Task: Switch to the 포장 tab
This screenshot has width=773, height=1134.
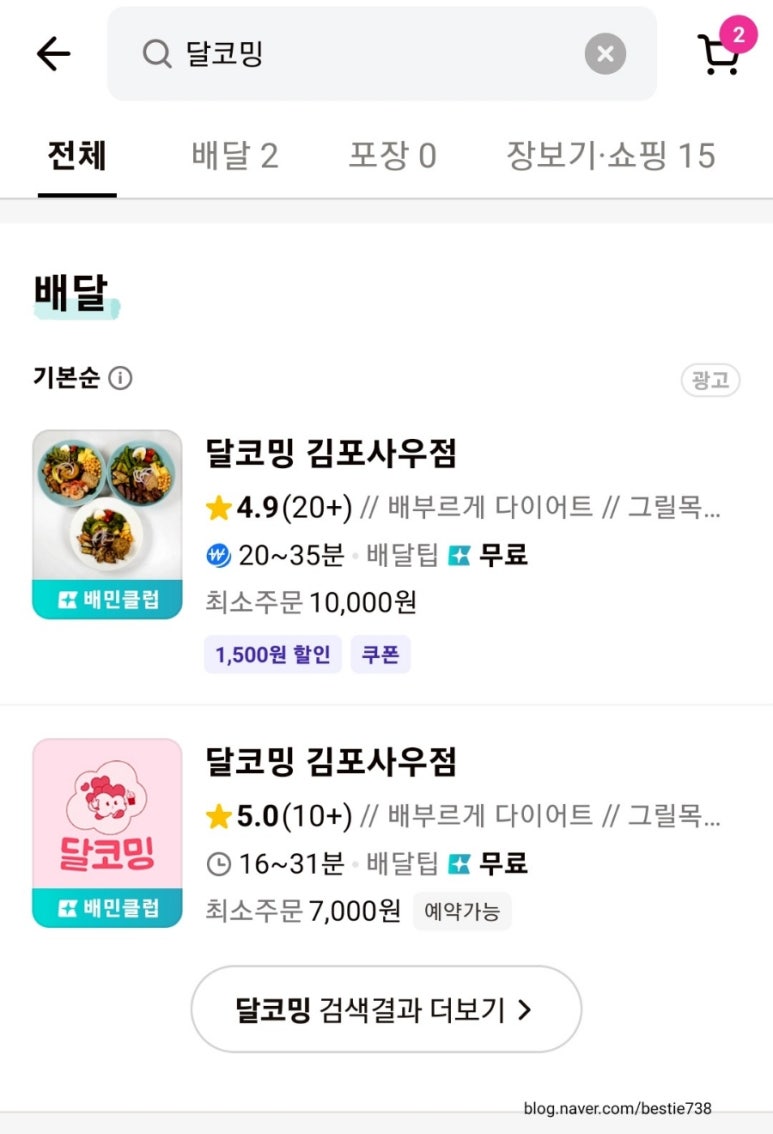Action: point(392,156)
